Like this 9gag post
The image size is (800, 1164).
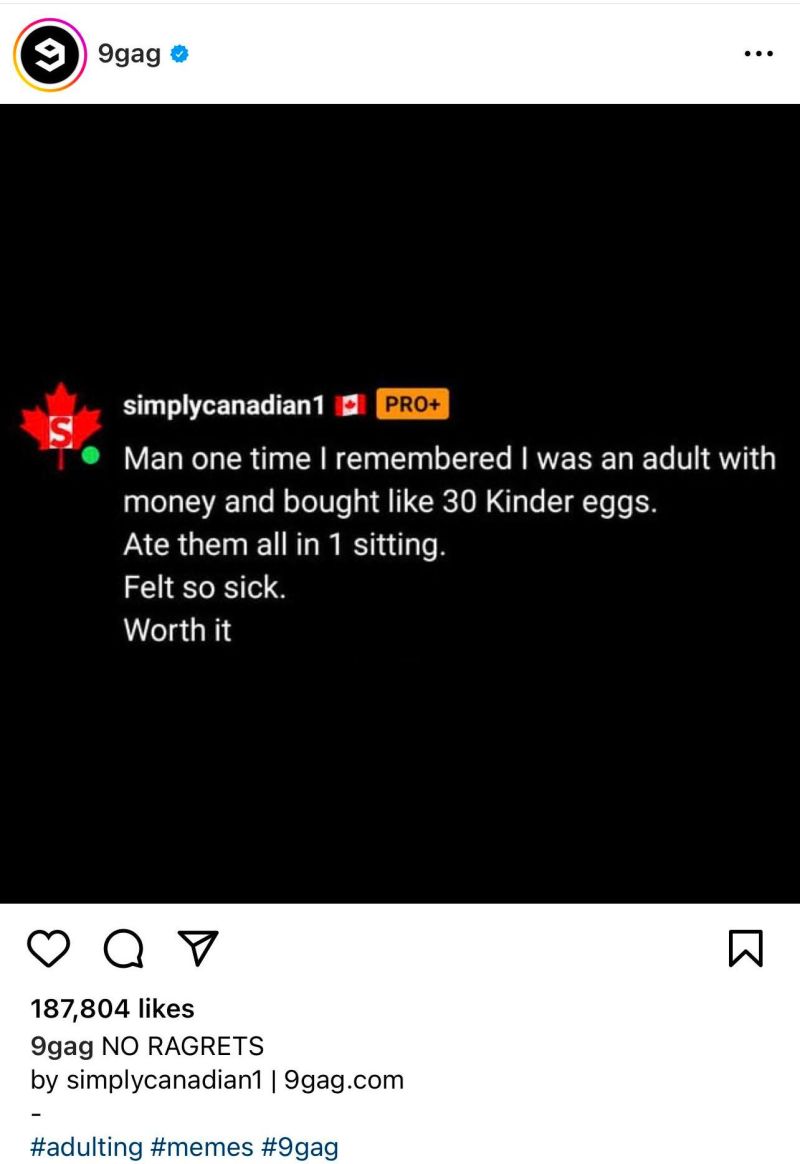49,948
